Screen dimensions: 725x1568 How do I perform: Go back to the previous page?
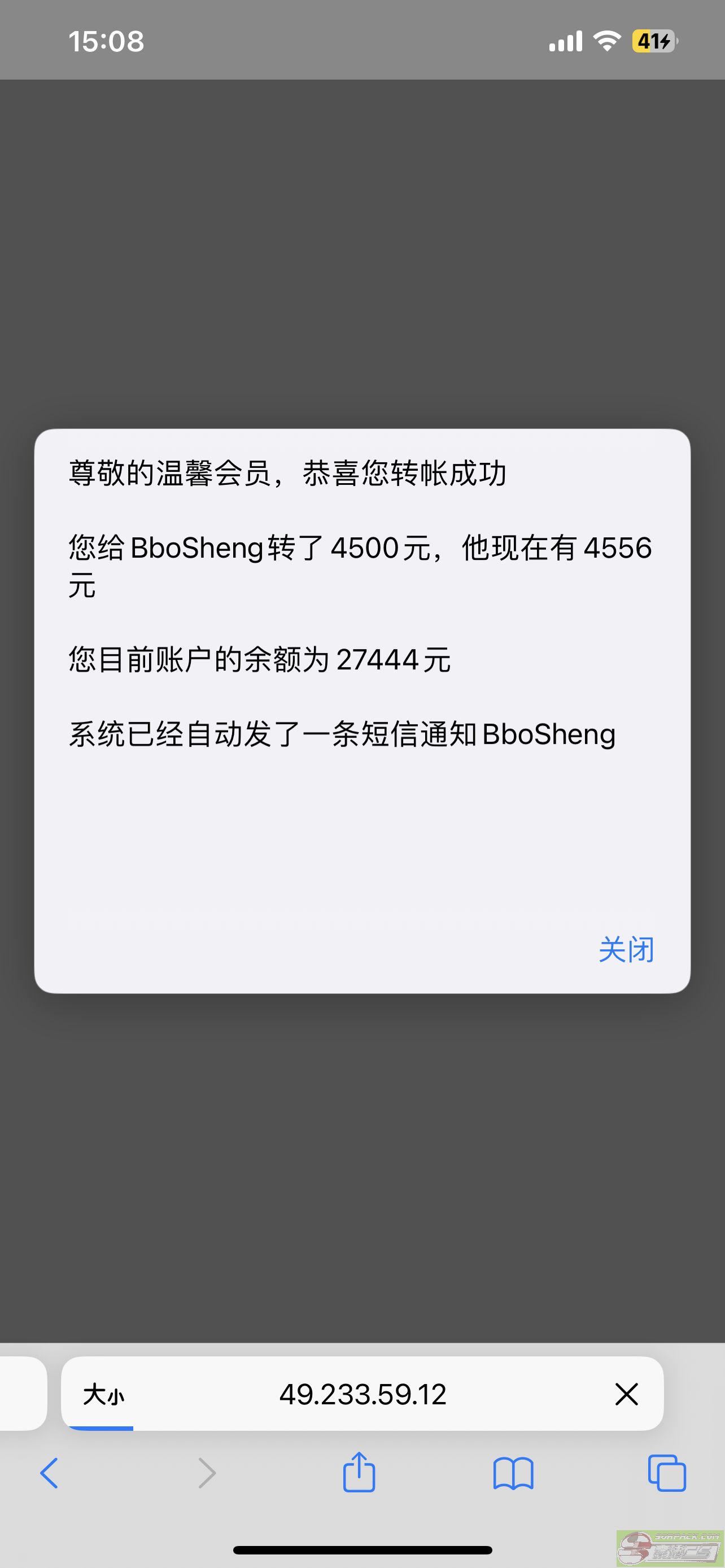coord(49,1473)
